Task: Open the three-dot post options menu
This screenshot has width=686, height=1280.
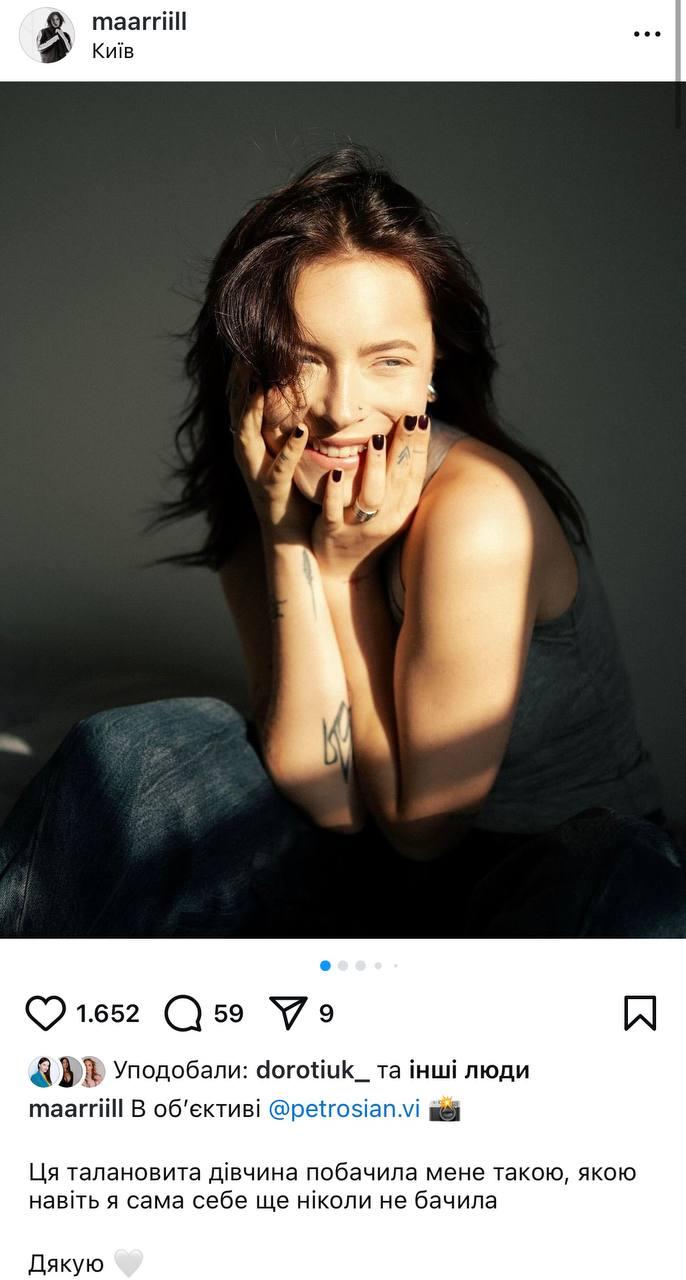Action: [647, 34]
